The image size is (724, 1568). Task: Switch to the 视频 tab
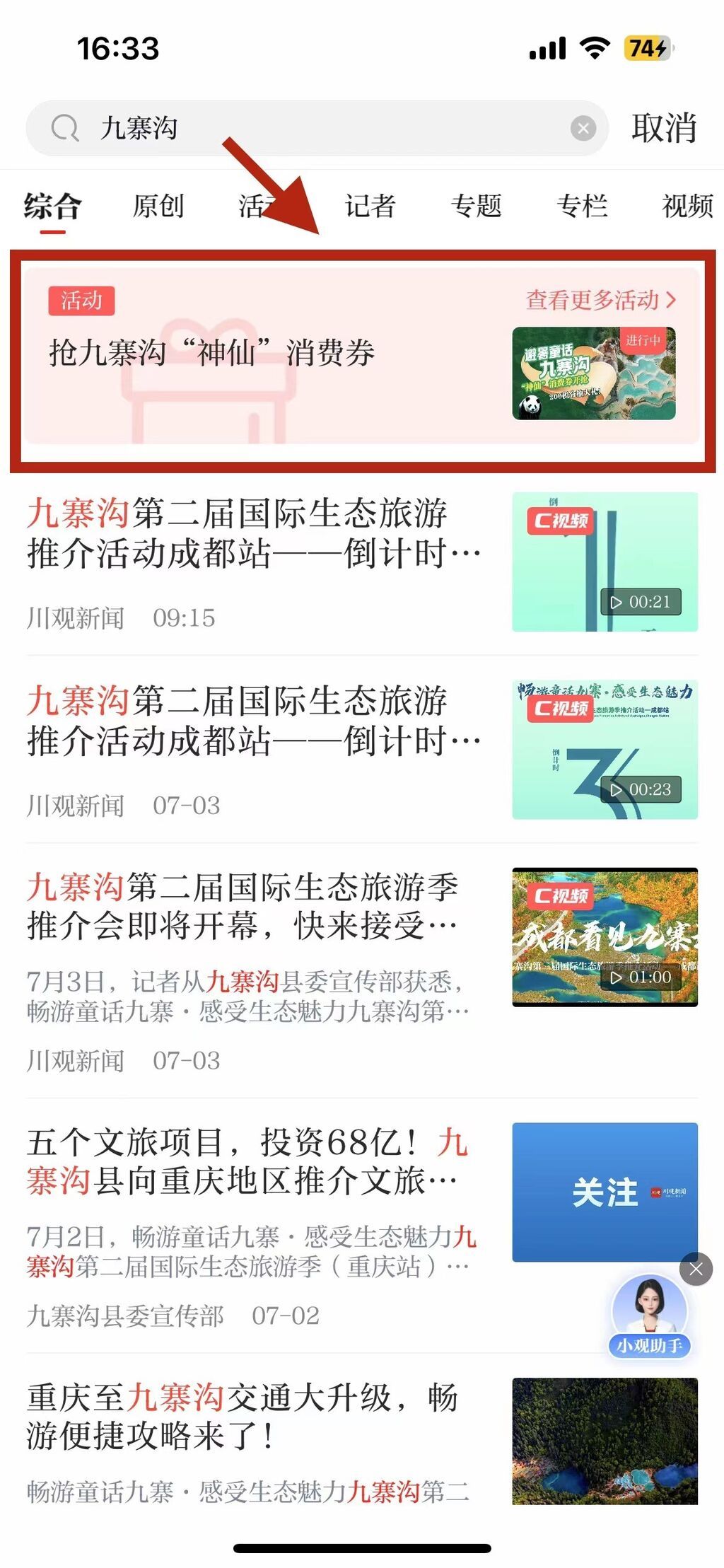pos(687,206)
